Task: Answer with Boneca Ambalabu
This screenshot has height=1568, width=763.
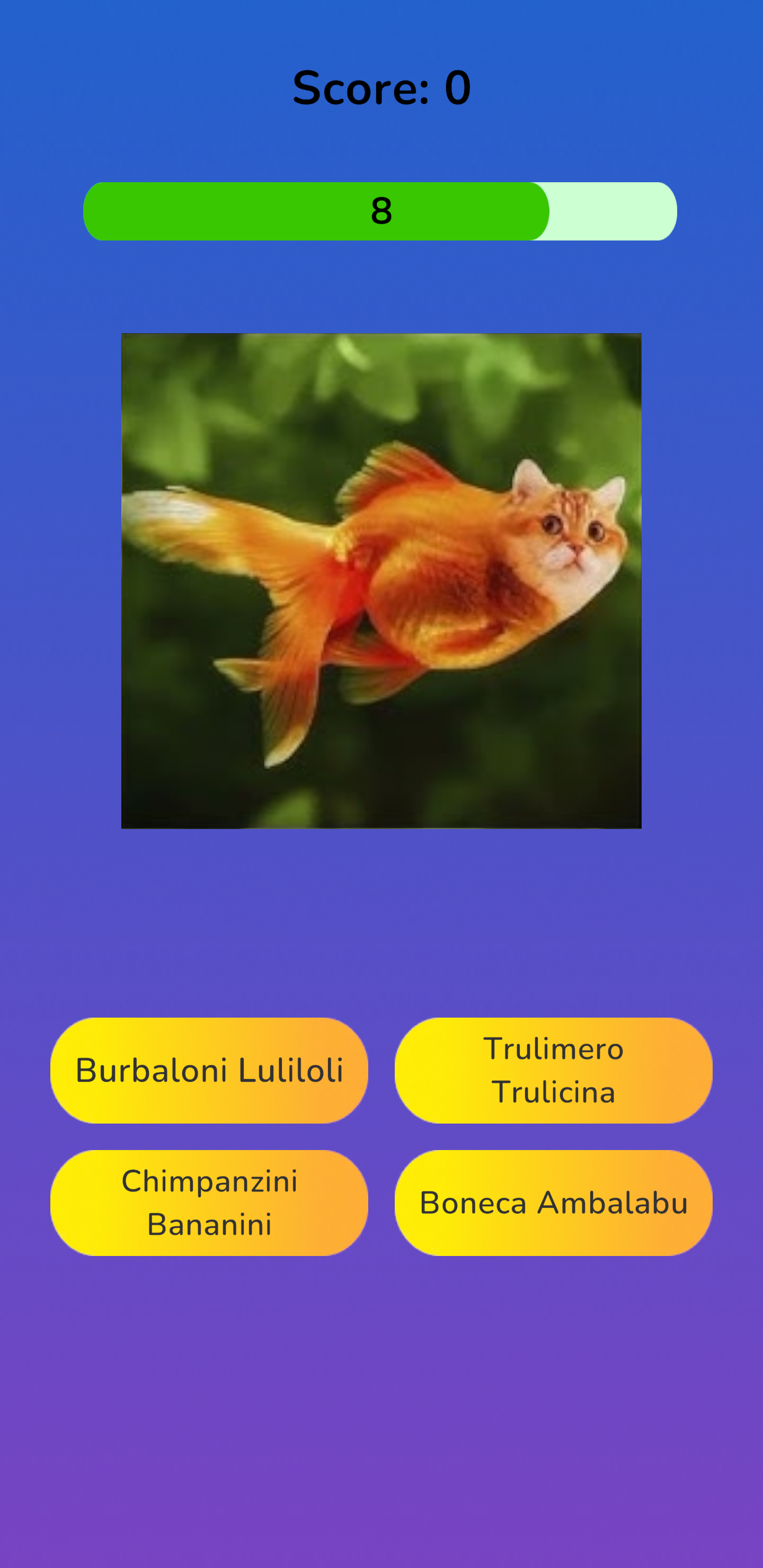Action: tap(553, 1202)
